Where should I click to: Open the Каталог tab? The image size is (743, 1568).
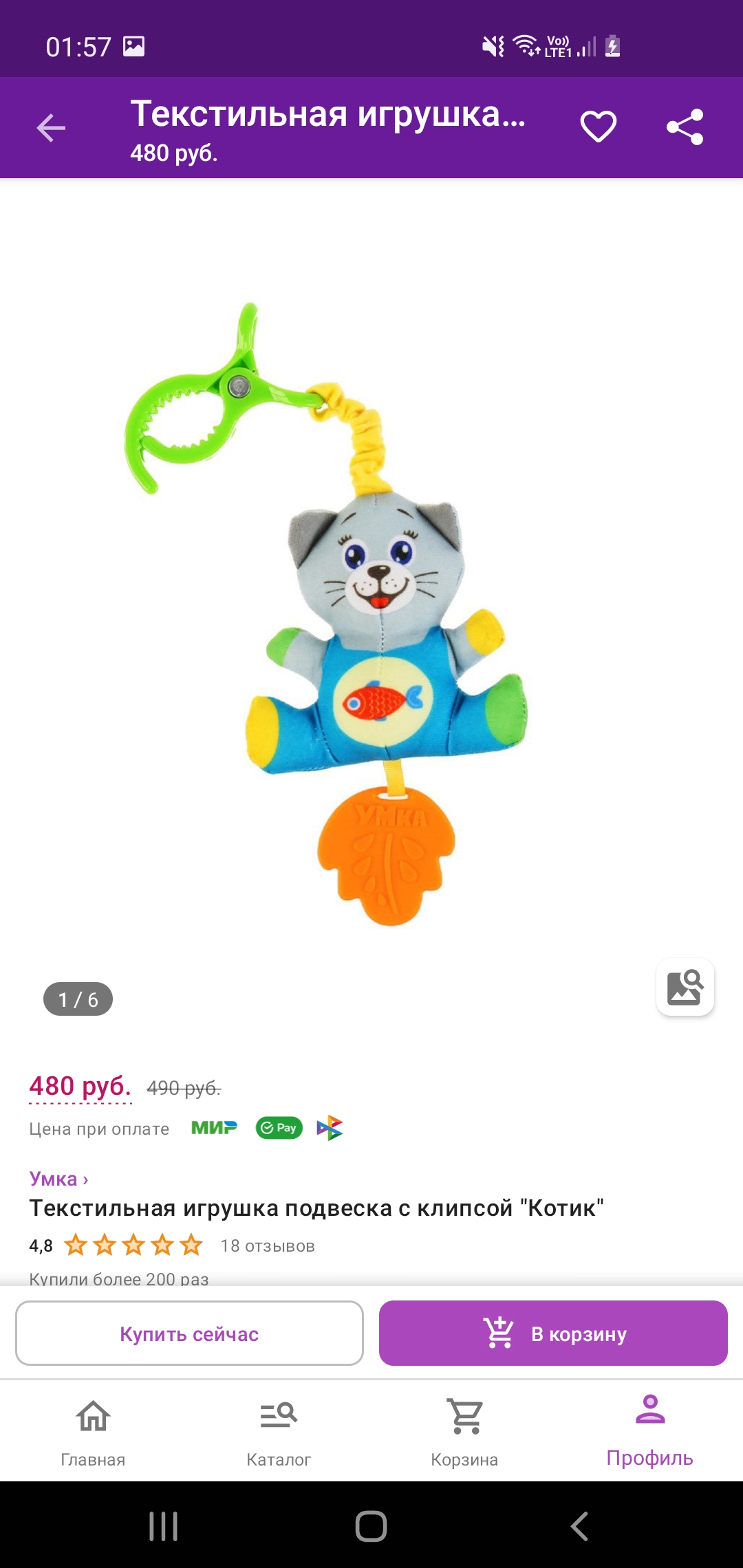click(279, 1429)
